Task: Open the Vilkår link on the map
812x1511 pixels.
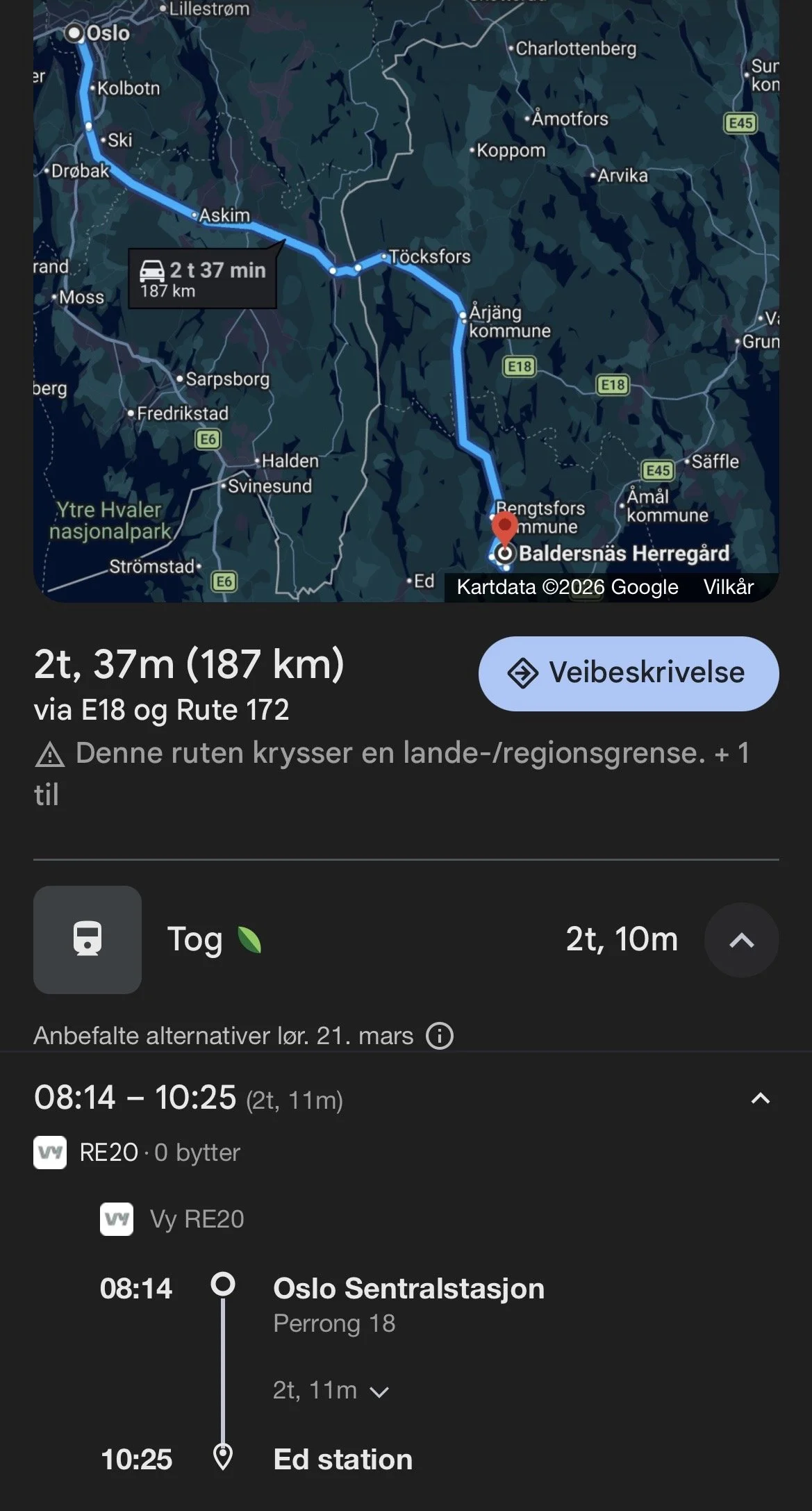Action: click(728, 587)
